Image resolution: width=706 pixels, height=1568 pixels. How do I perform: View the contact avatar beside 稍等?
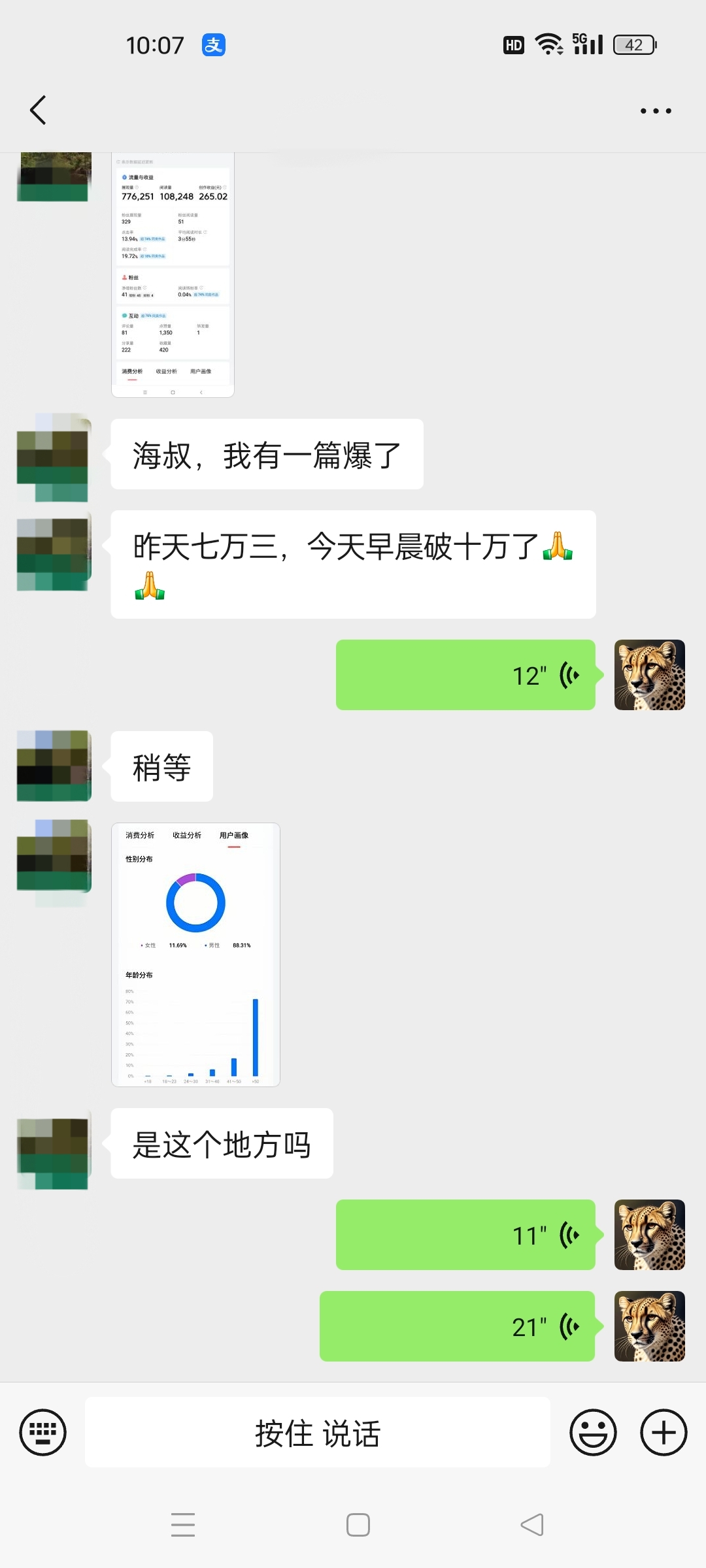(54, 766)
